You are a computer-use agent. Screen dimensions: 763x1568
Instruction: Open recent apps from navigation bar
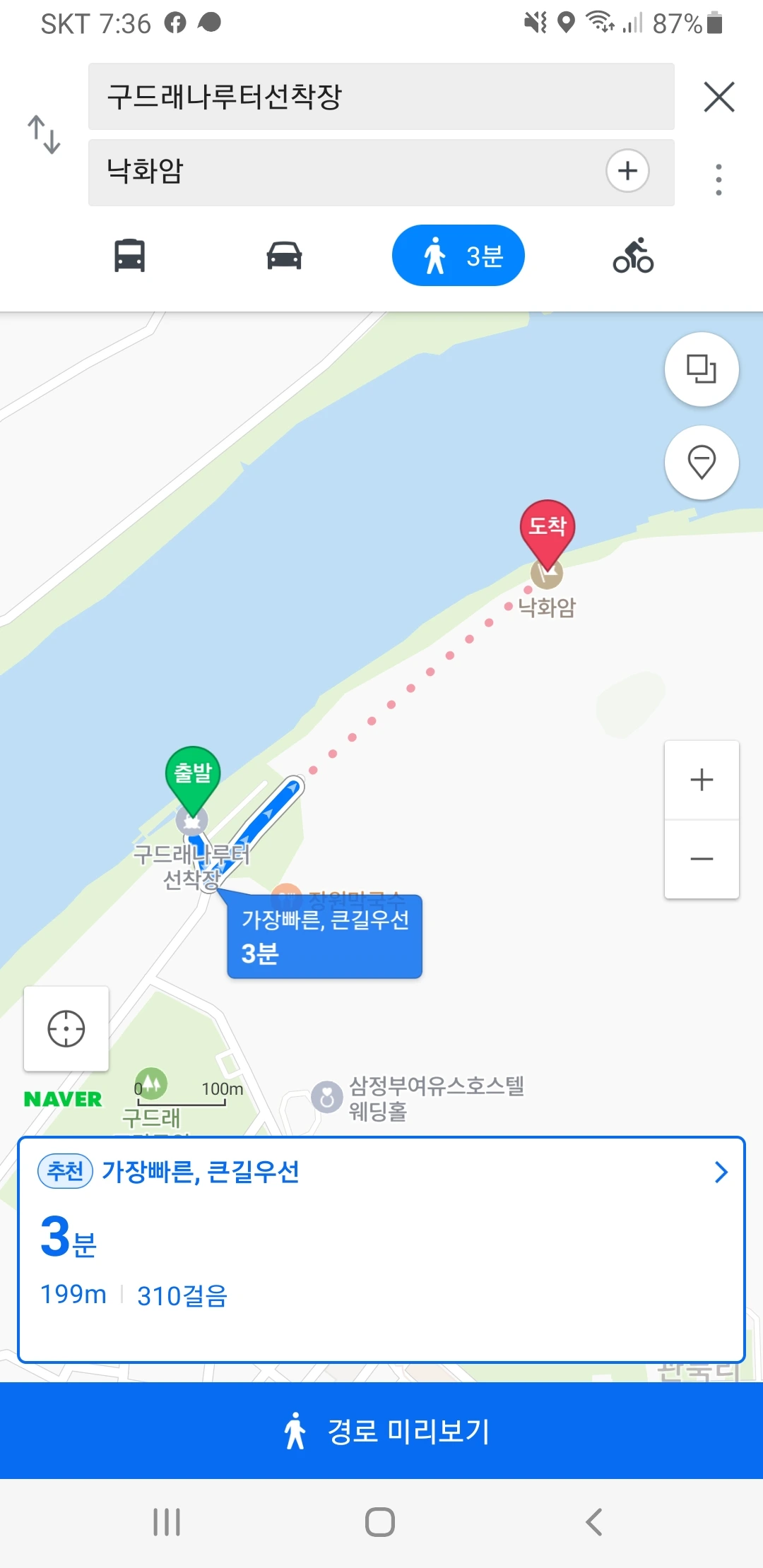coord(167,1522)
